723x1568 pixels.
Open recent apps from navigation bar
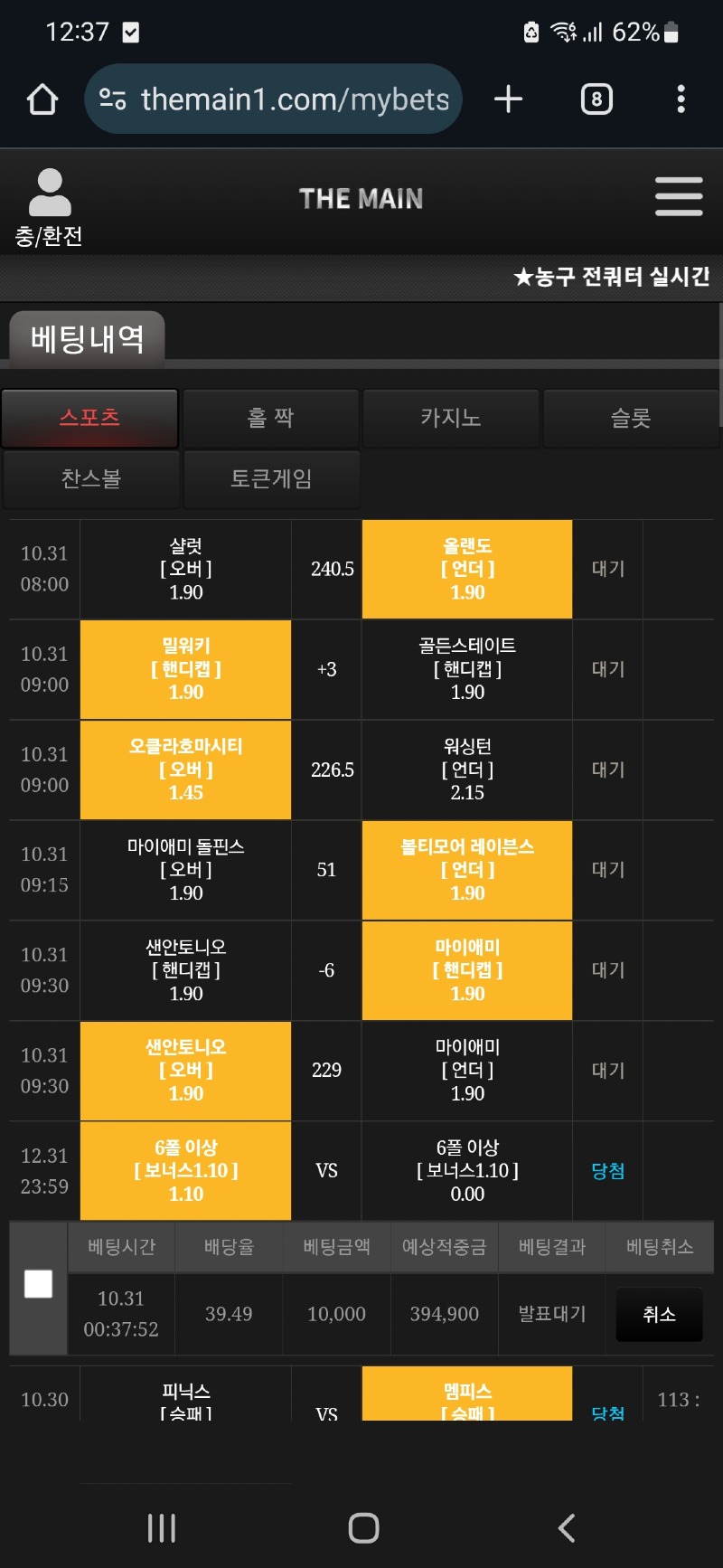161,1528
